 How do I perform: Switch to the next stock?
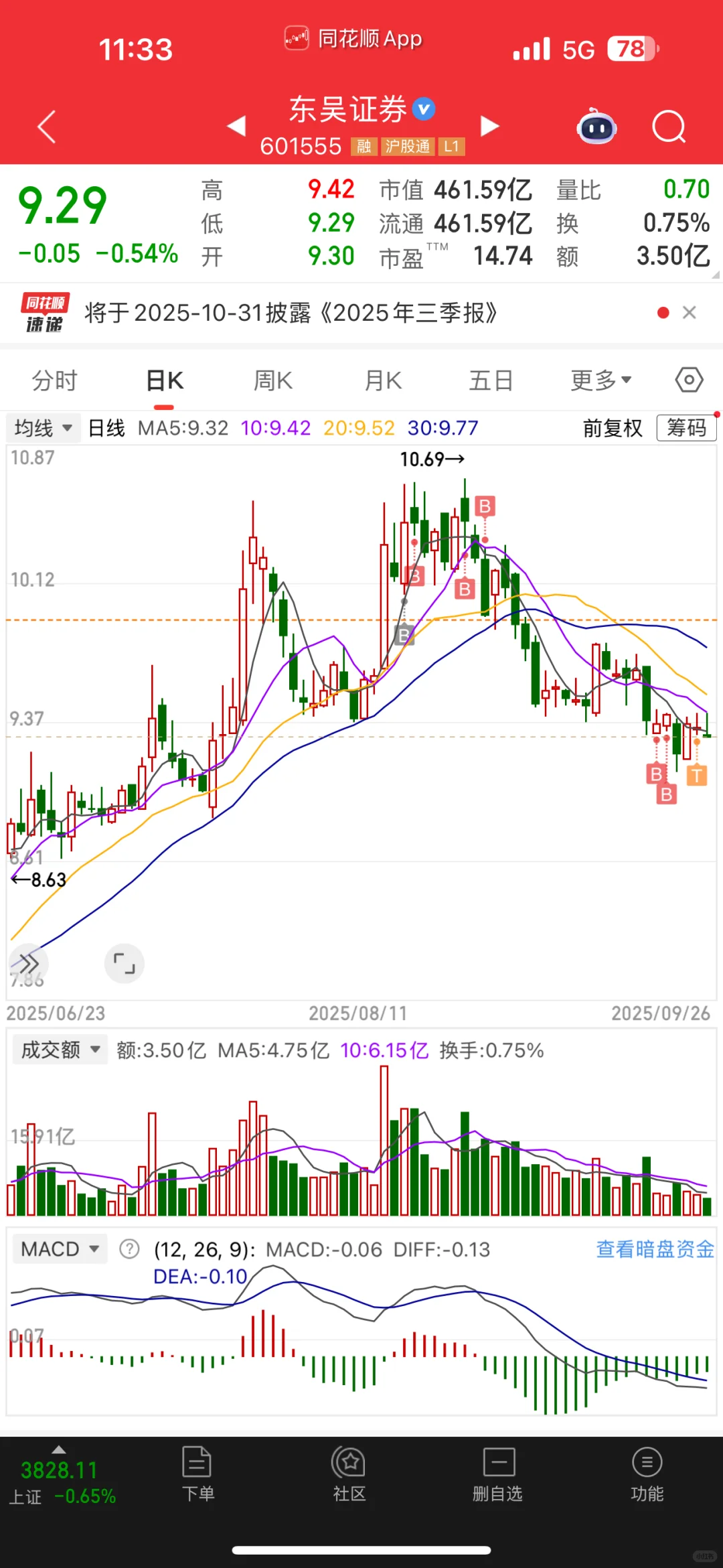point(490,126)
